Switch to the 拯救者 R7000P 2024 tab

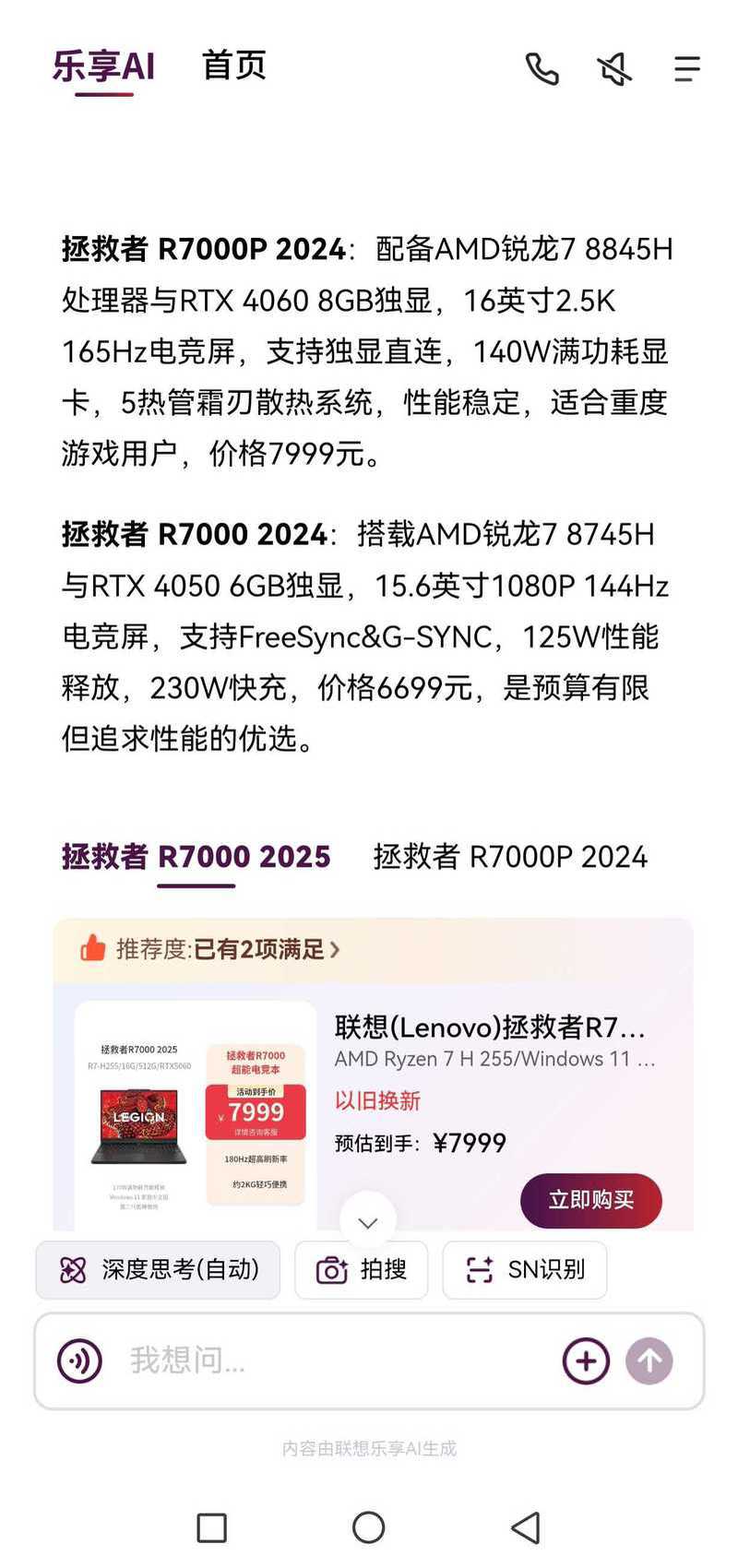tap(510, 857)
